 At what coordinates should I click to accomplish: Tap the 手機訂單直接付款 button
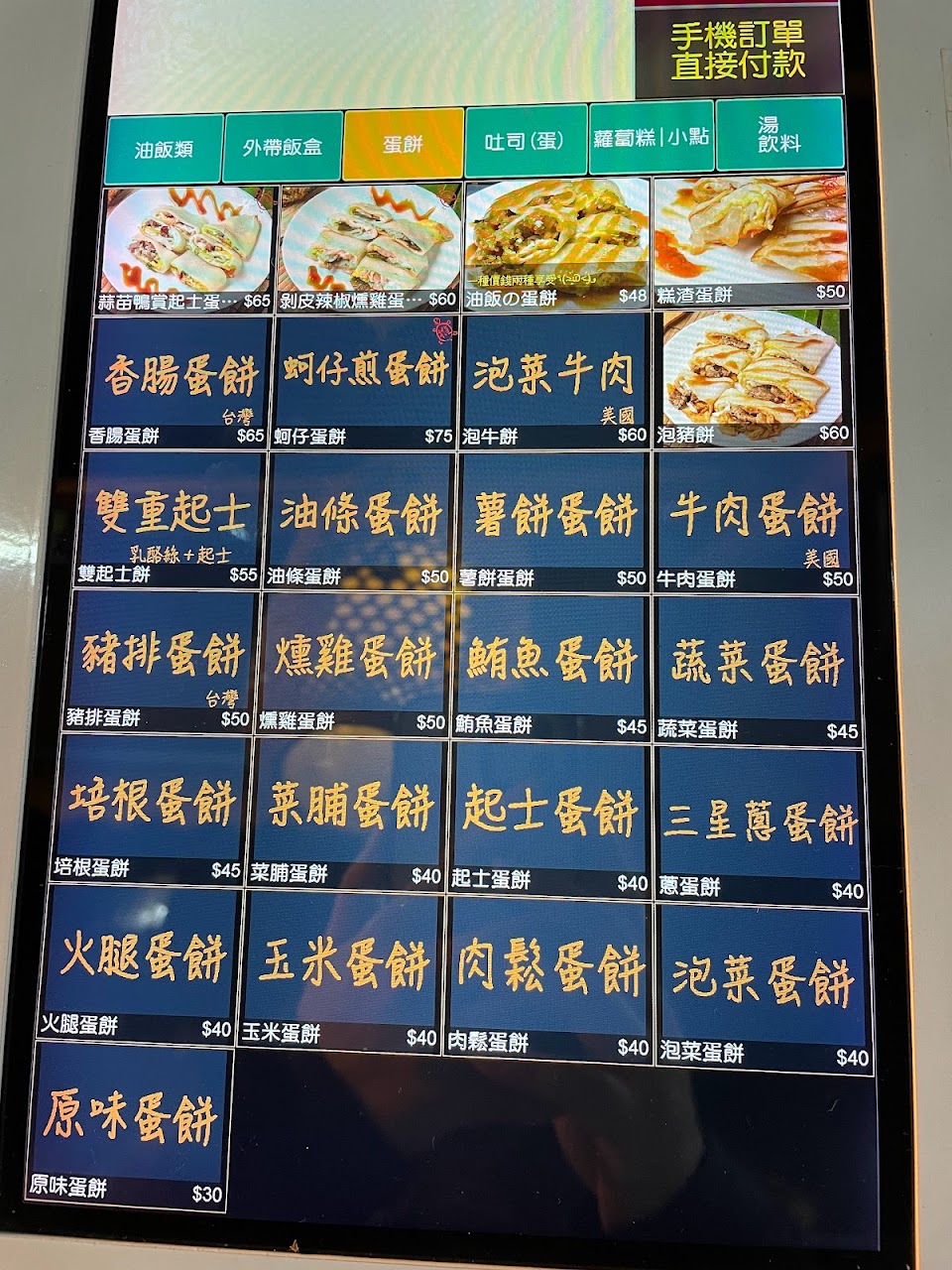(738, 52)
